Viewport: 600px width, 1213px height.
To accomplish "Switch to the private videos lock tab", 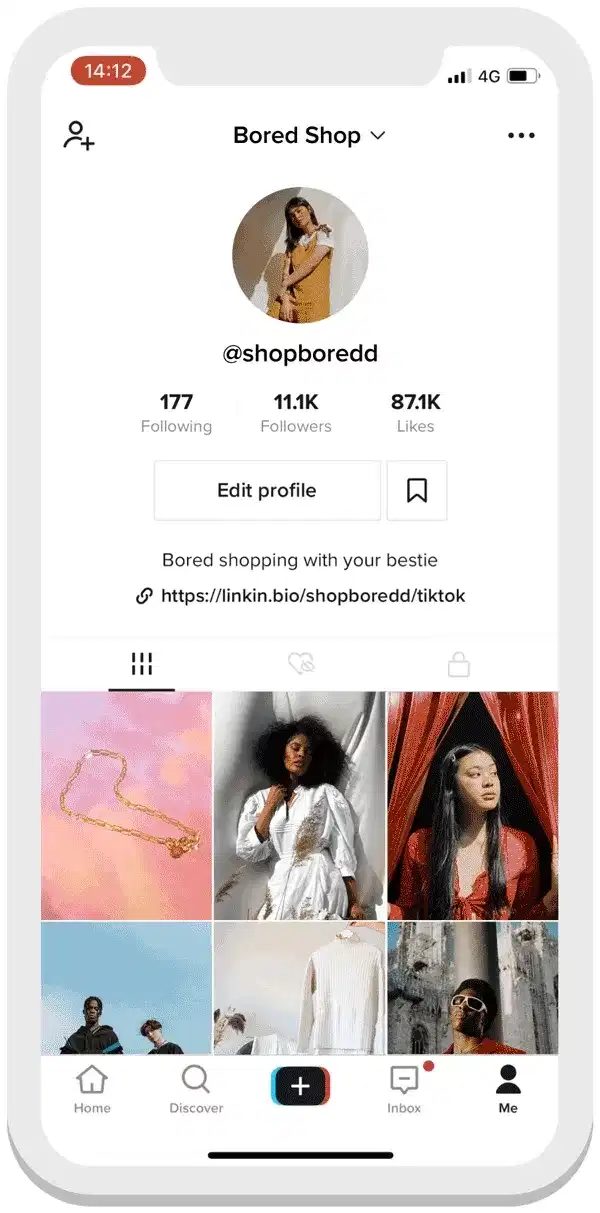I will point(459,664).
